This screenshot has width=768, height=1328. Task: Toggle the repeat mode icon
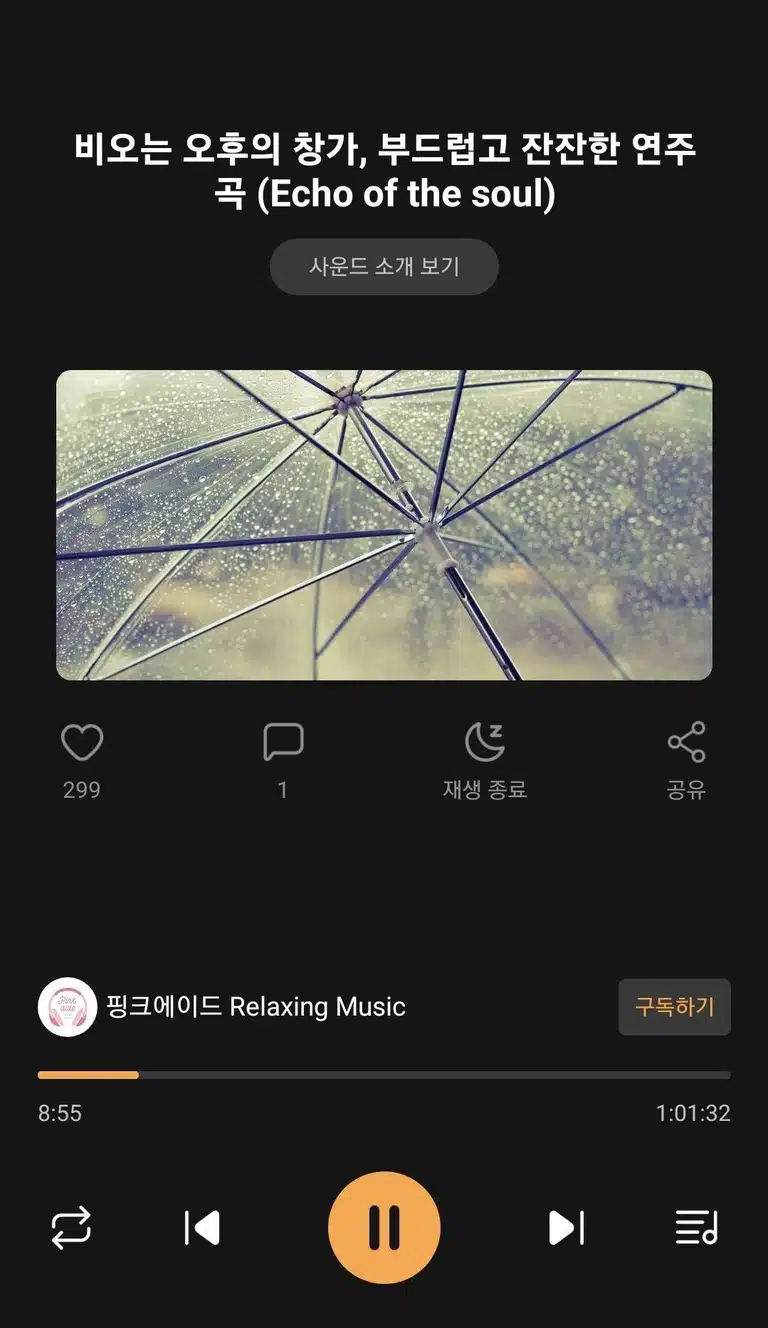pos(71,1227)
